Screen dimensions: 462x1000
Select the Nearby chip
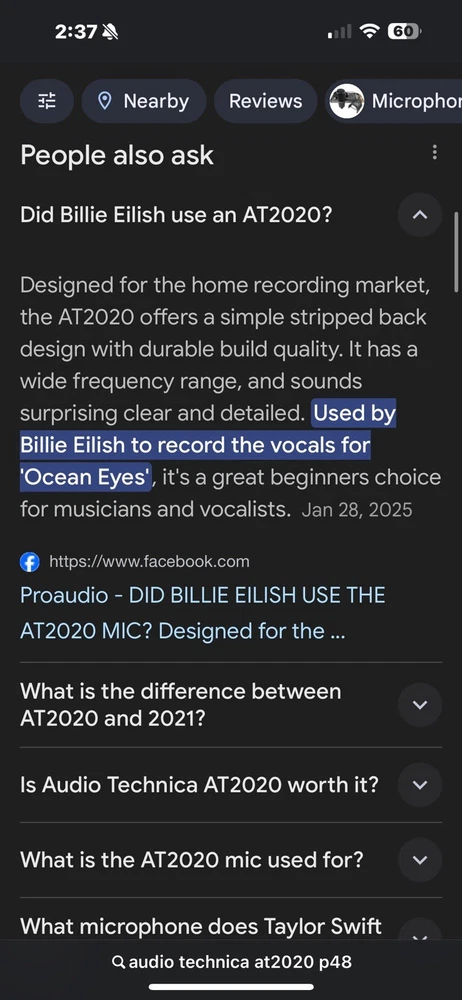pyautogui.click(x=144, y=101)
